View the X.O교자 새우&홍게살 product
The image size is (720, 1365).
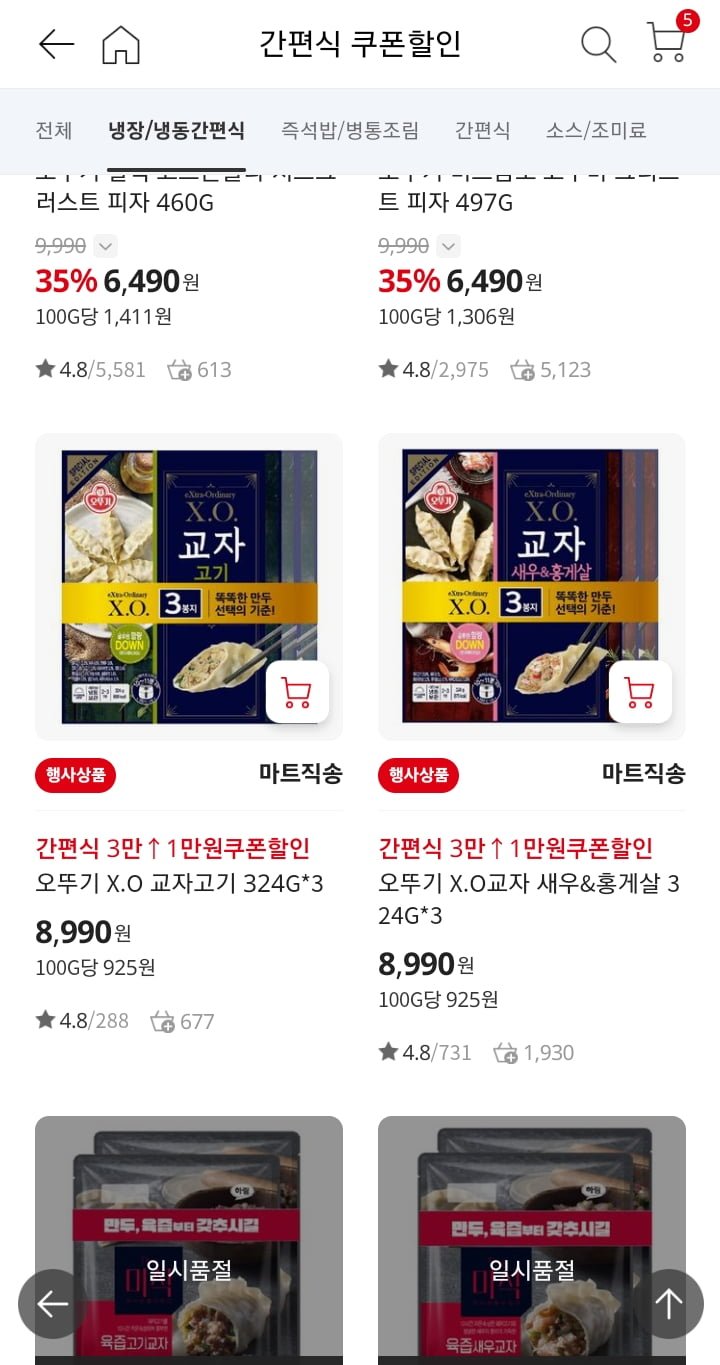click(531, 899)
